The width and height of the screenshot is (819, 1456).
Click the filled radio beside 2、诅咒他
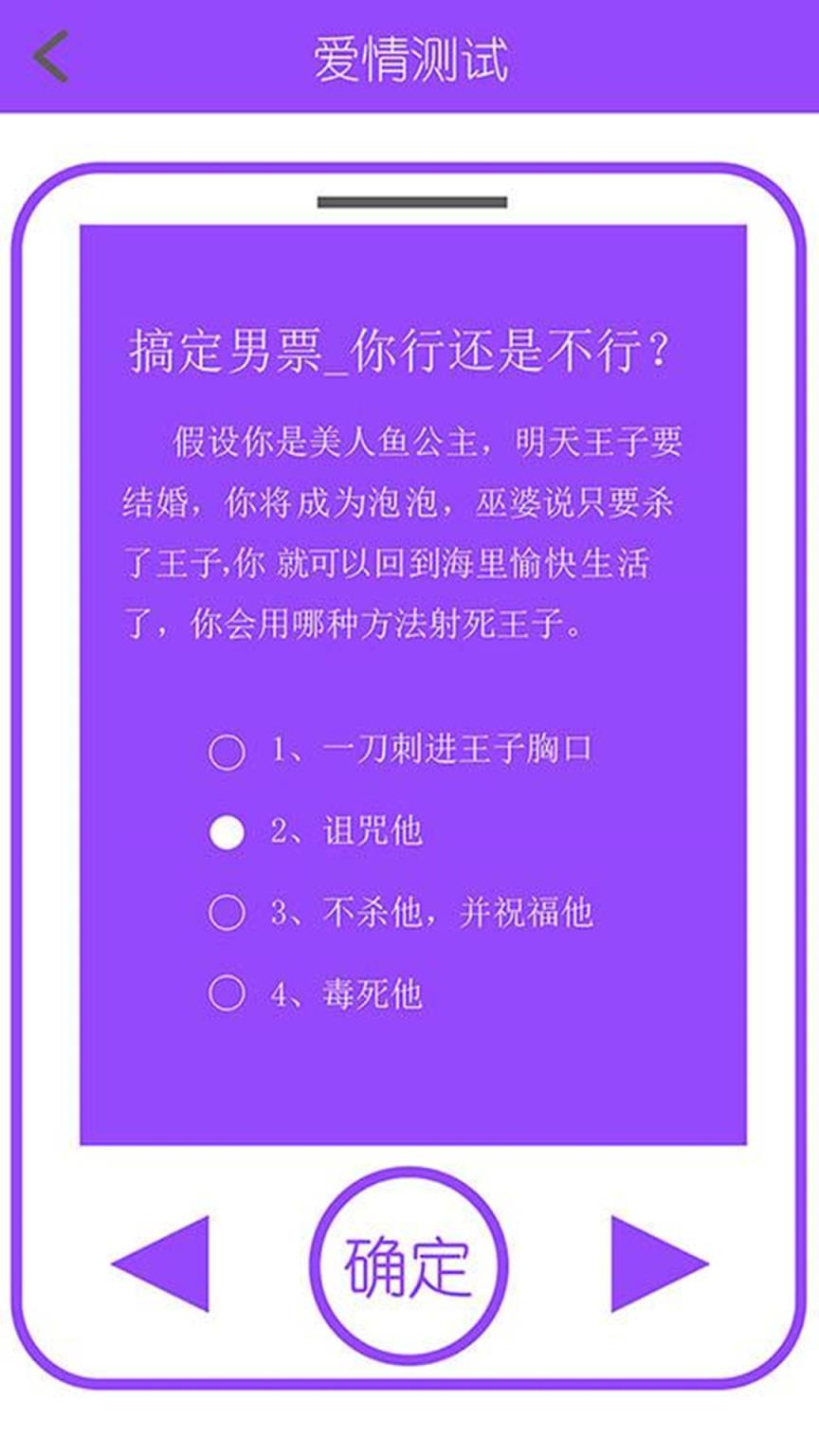coord(226,832)
